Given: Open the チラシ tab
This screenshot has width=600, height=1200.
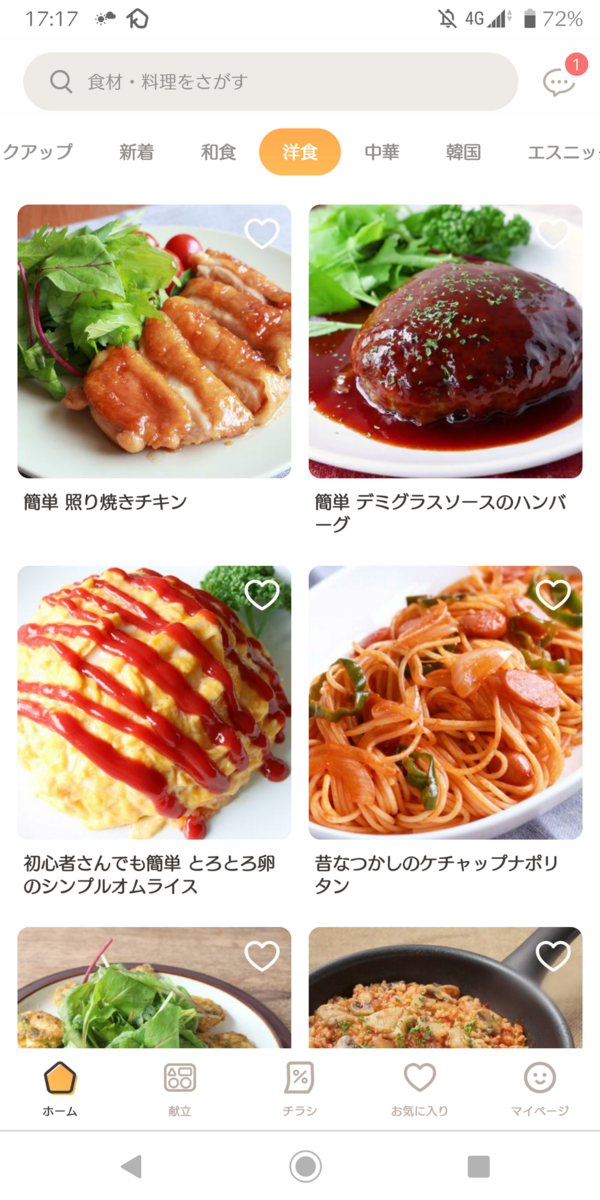Looking at the screenshot, I should [300, 1088].
